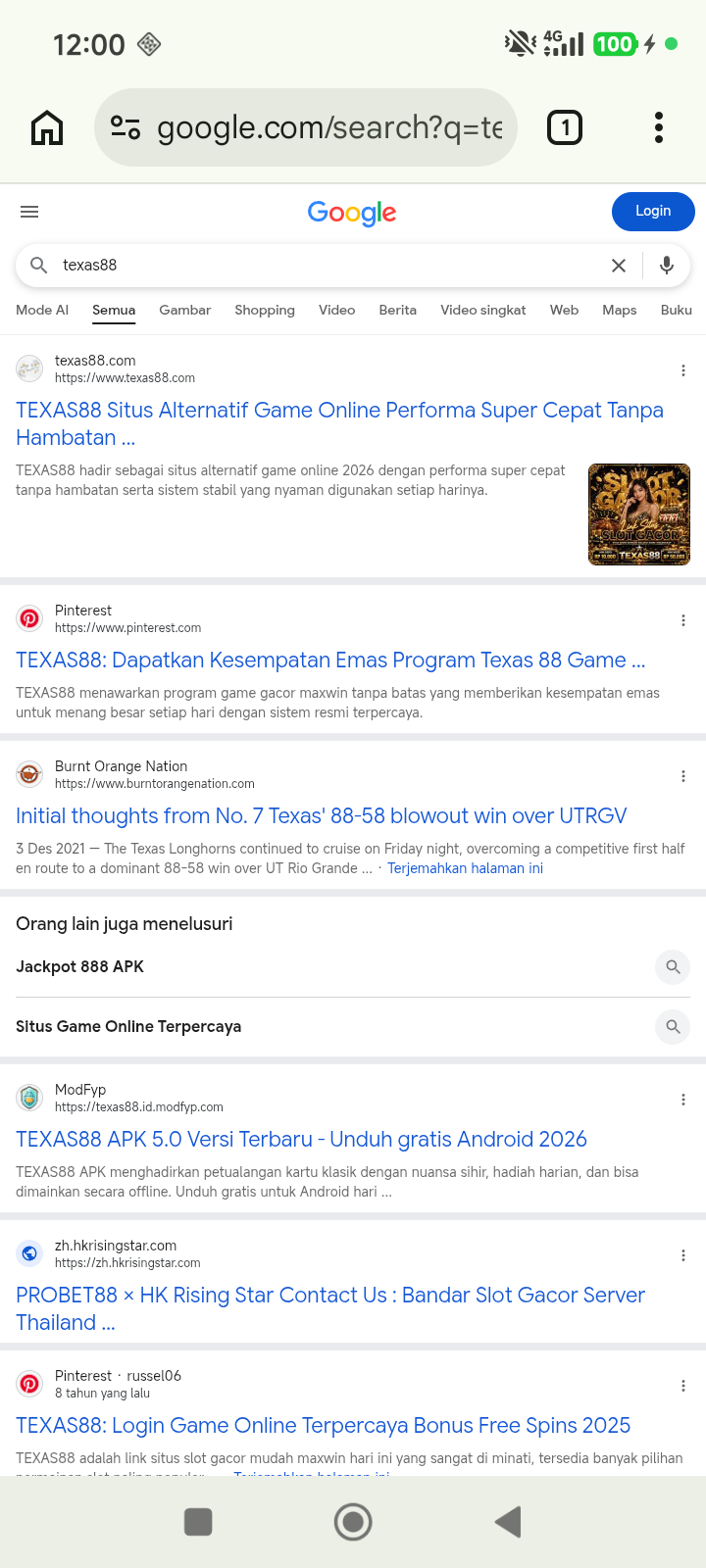Tap the URL address bar

(x=306, y=127)
